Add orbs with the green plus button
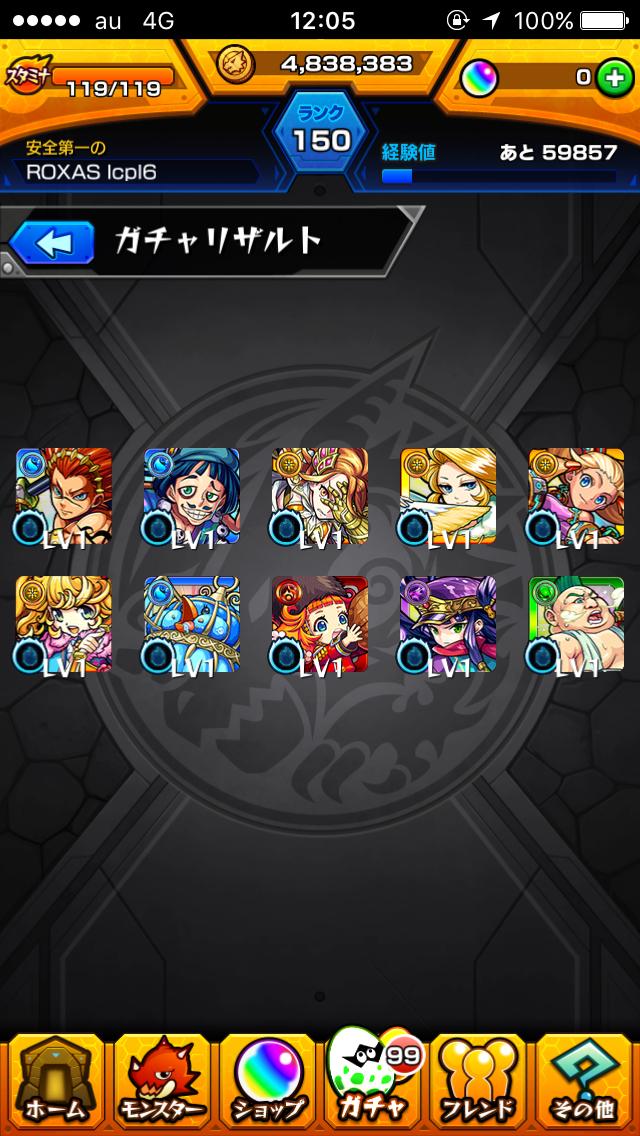 pyautogui.click(x=612, y=77)
